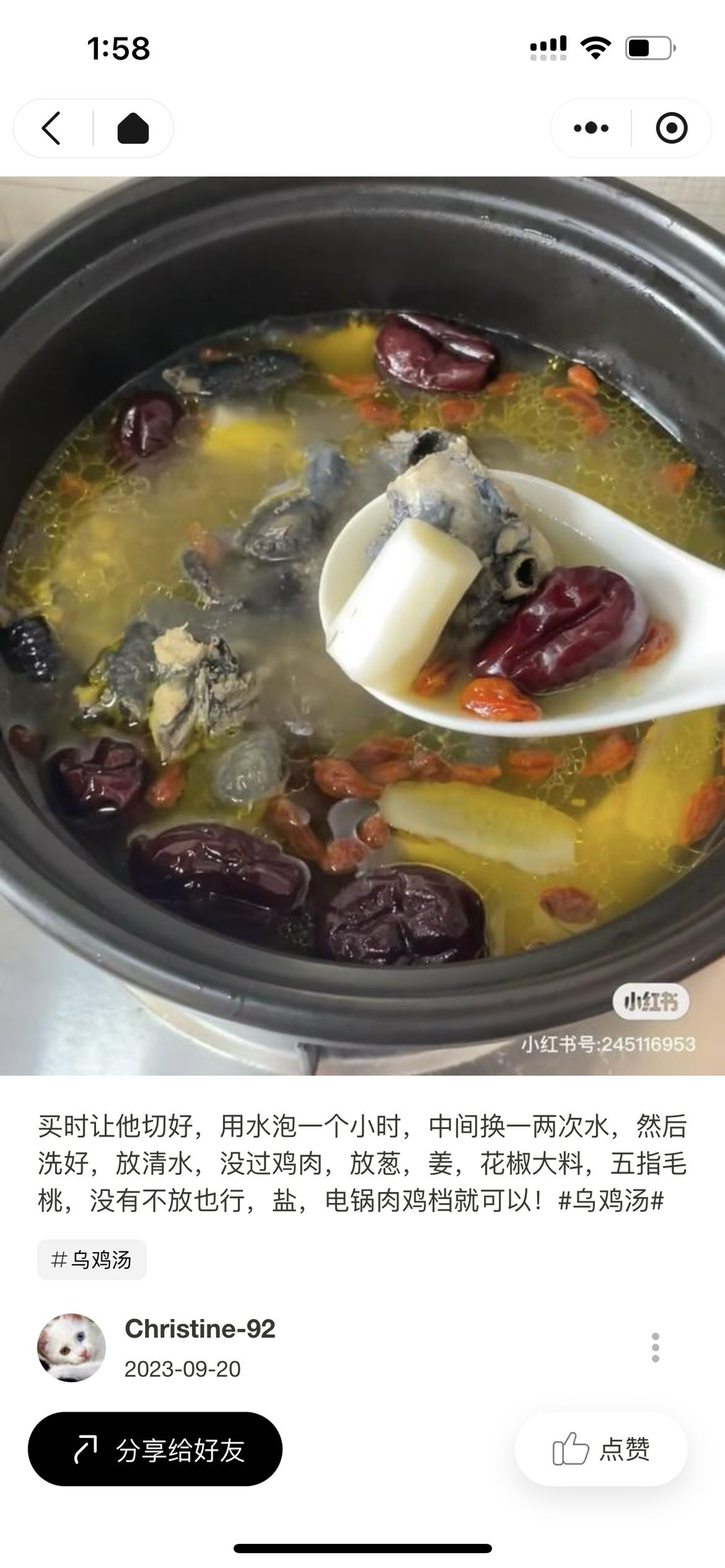Viewport: 725px width, 1568px height.
Task: Open the vertical dots menu beside Christine-92
Action: [x=655, y=1347]
